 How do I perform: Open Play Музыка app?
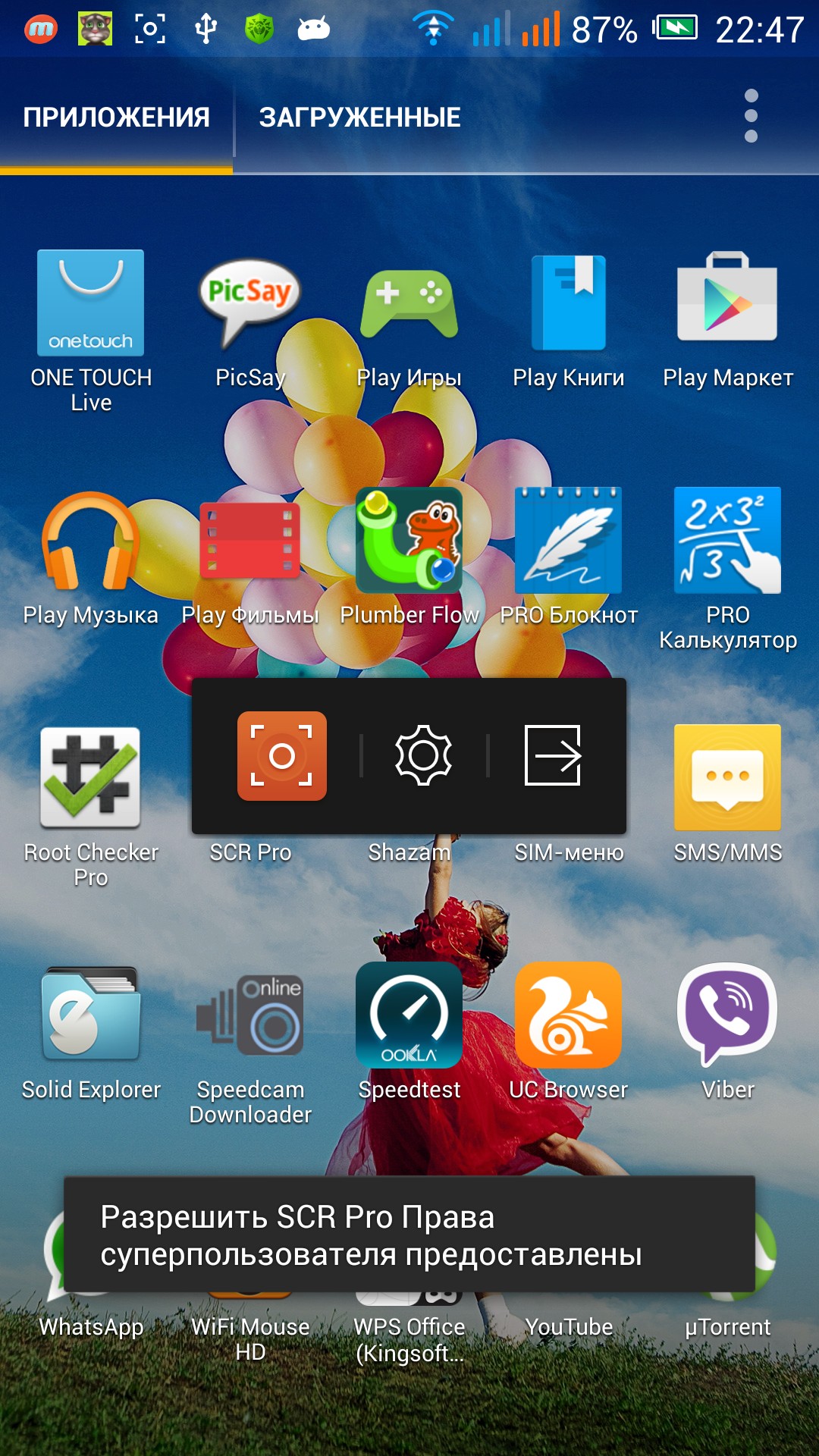coord(91,541)
